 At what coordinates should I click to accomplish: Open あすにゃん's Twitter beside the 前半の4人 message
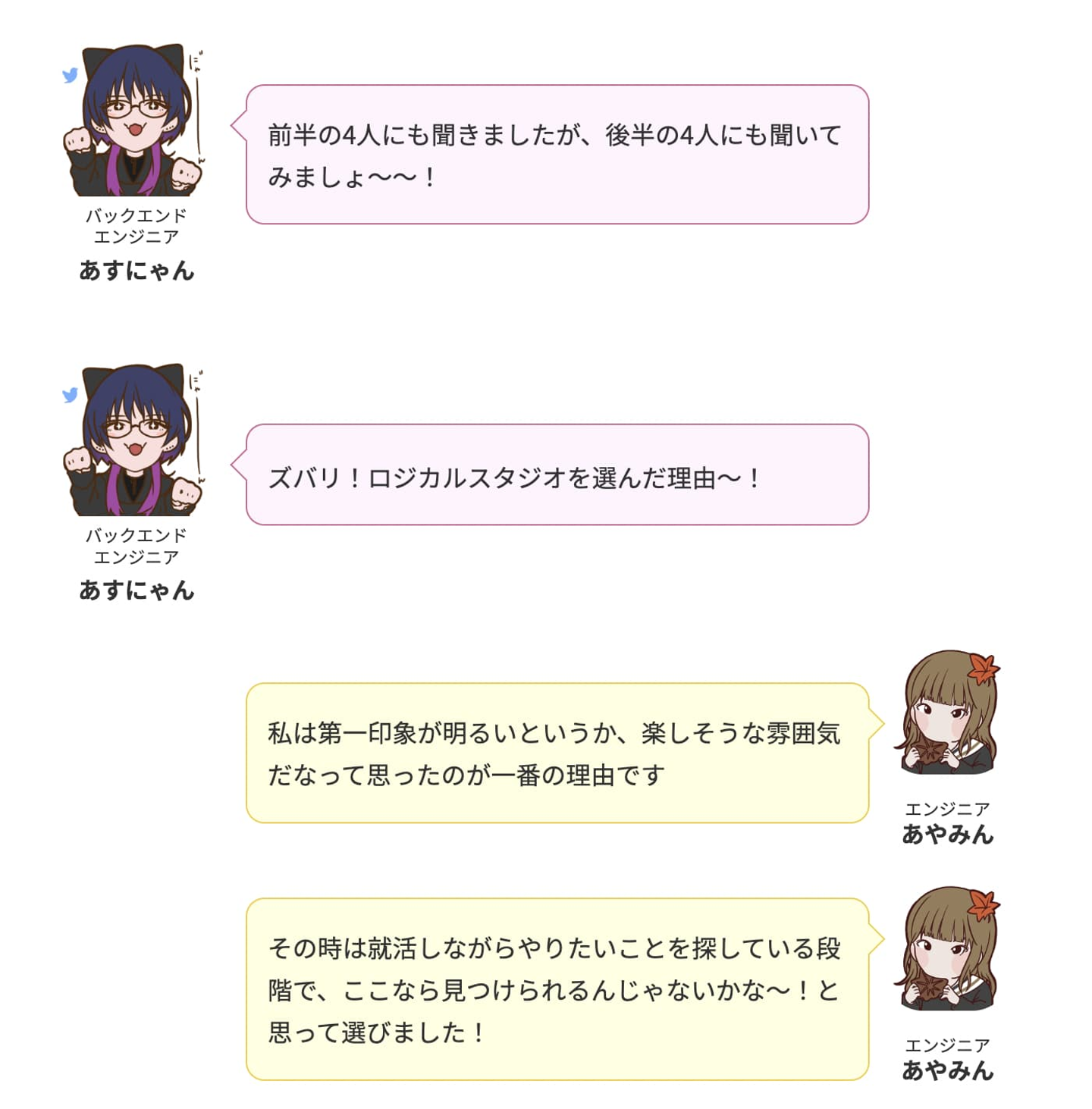71,75
